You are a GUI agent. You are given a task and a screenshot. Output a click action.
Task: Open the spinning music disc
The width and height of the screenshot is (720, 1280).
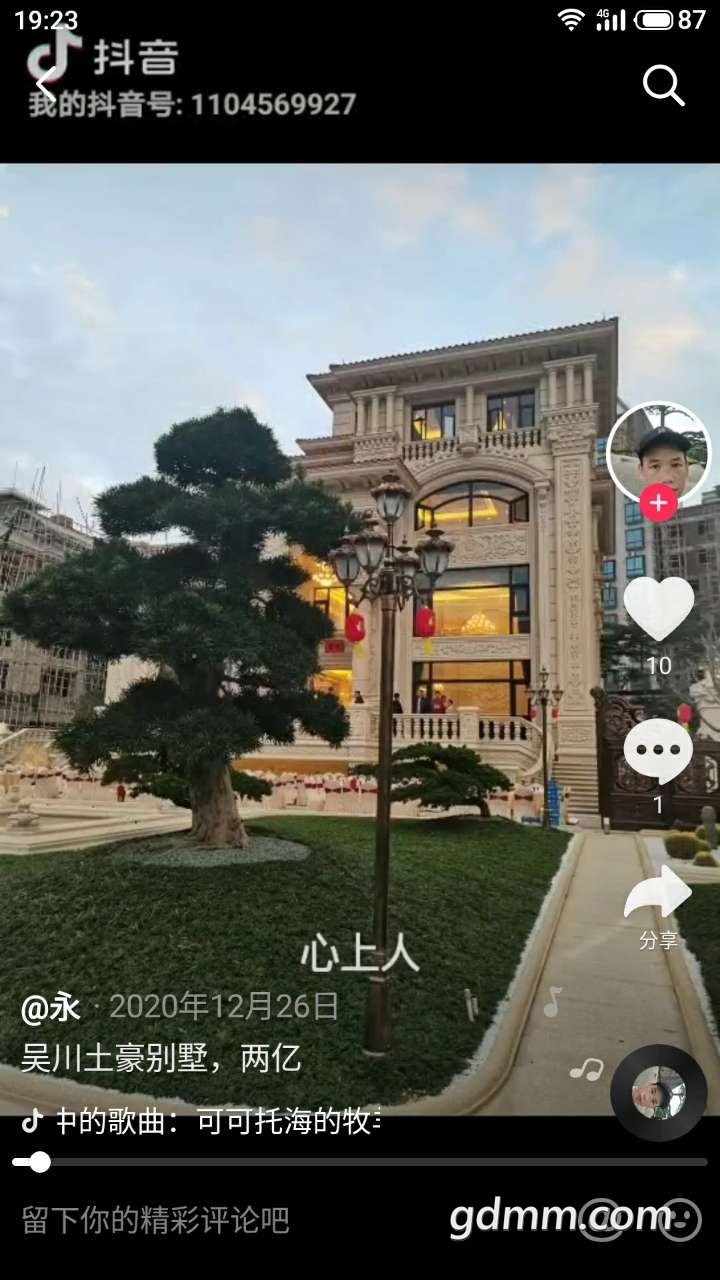(658, 1092)
